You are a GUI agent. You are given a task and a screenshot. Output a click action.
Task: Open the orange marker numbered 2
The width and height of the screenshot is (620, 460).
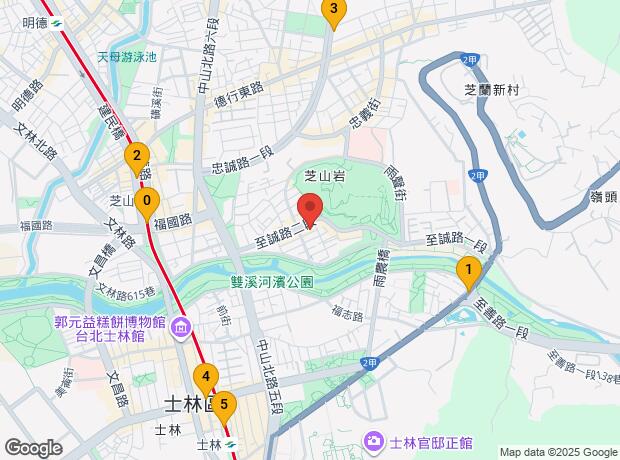[x=137, y=159]
